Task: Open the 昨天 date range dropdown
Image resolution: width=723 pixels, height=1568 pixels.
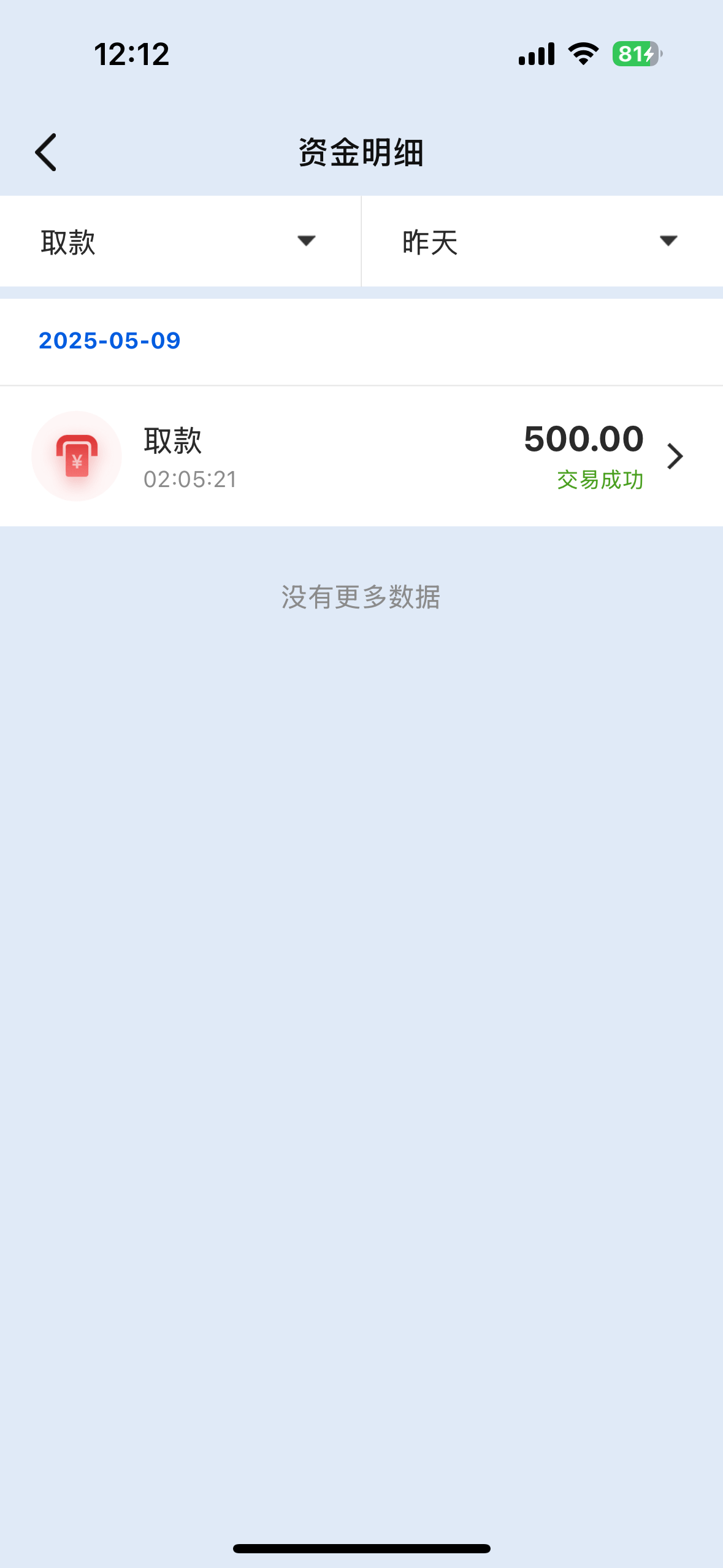Action: click(429, 241)
